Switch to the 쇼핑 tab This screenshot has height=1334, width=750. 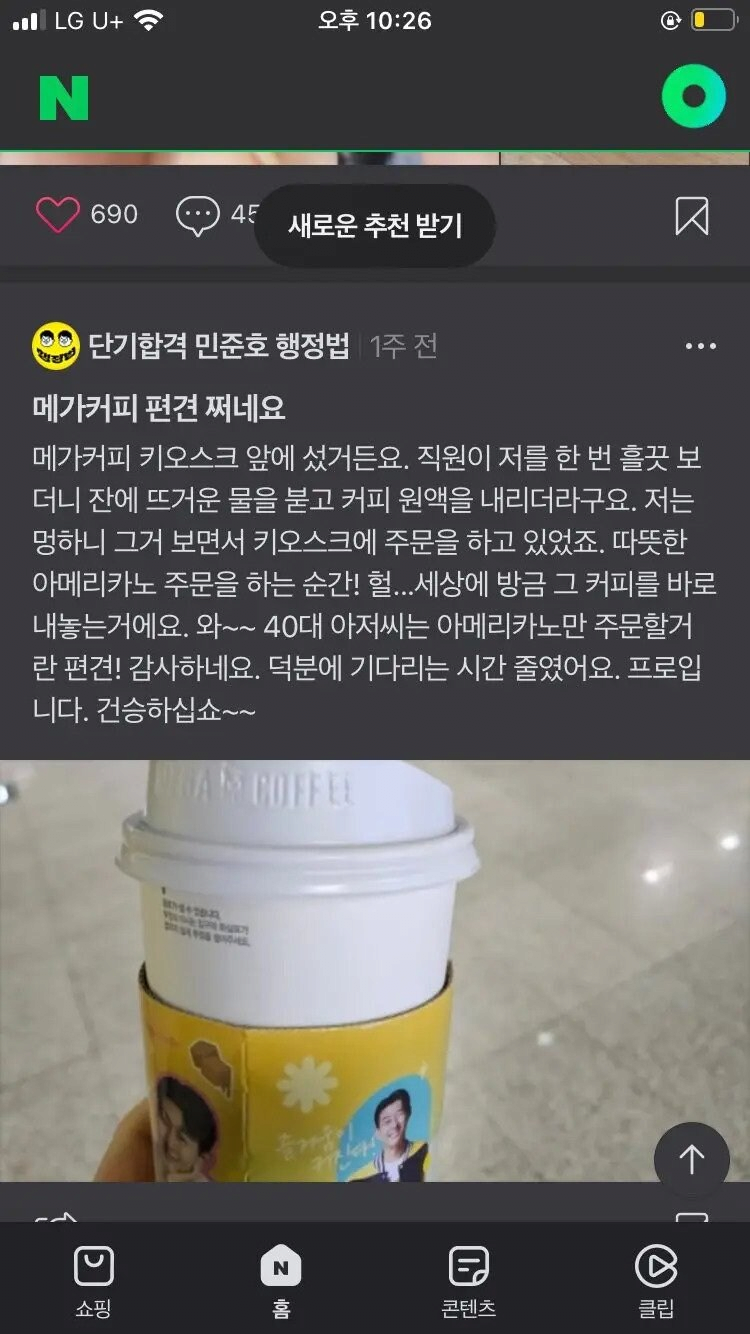pos(94,1281)
